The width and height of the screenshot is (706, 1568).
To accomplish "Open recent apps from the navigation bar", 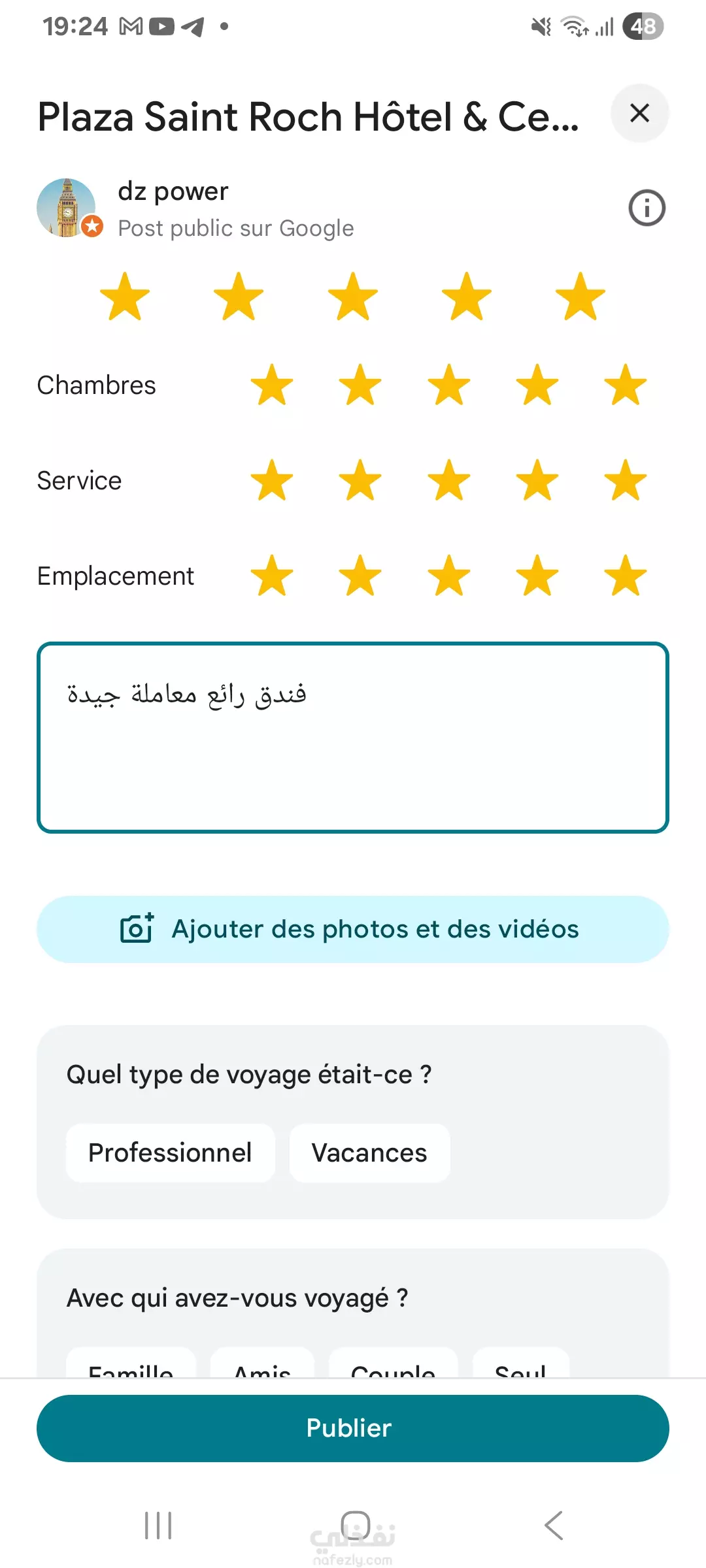I will coord(158,1526).
